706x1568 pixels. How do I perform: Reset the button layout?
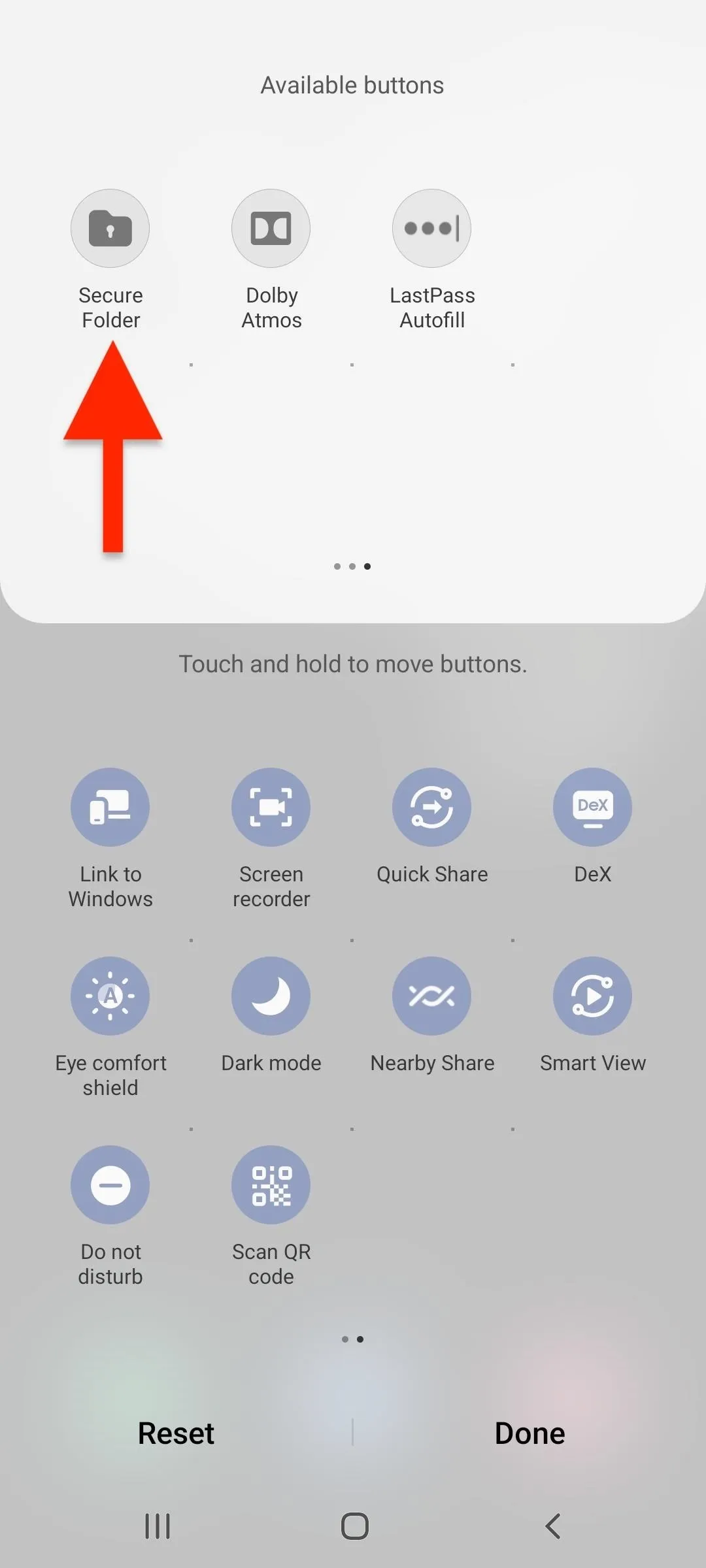[x=176, y=1433]
